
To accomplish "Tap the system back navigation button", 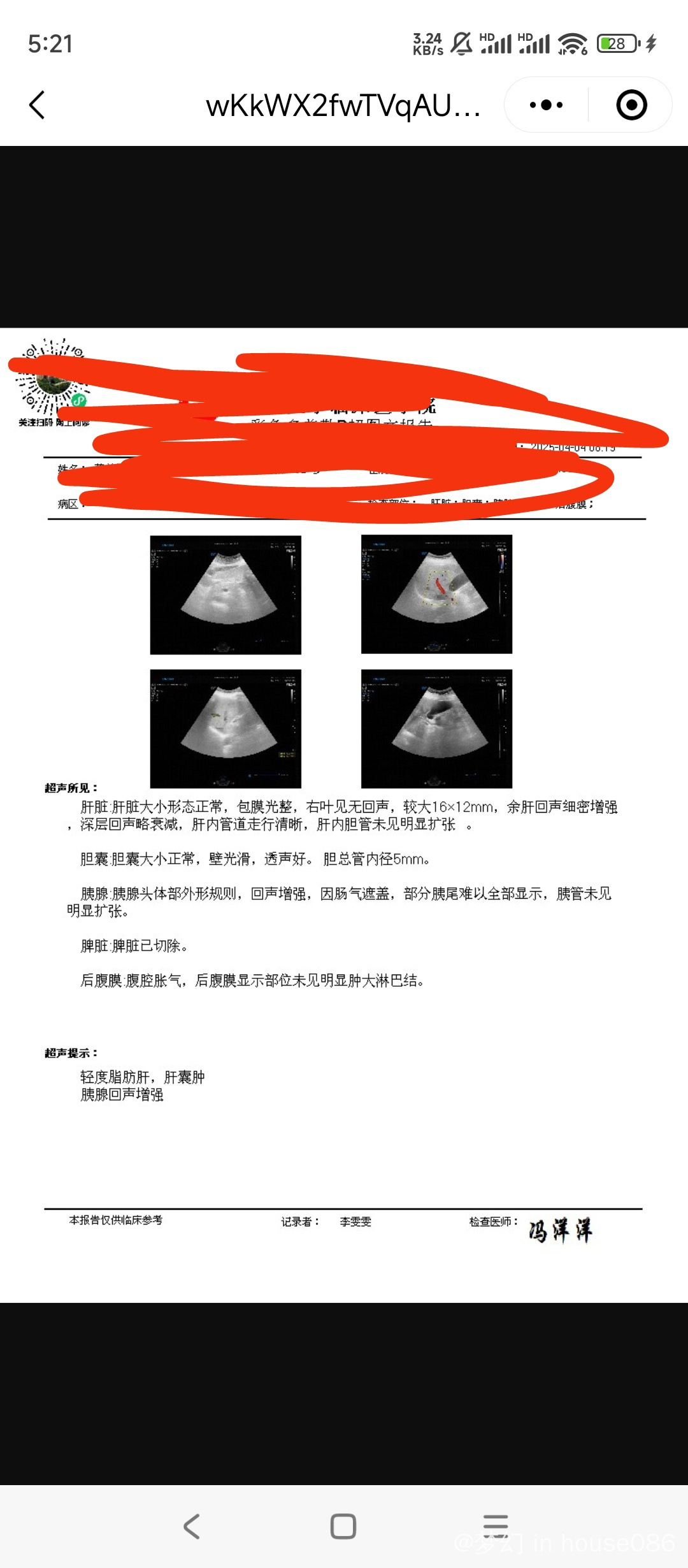I will [x=192, y=1526].
